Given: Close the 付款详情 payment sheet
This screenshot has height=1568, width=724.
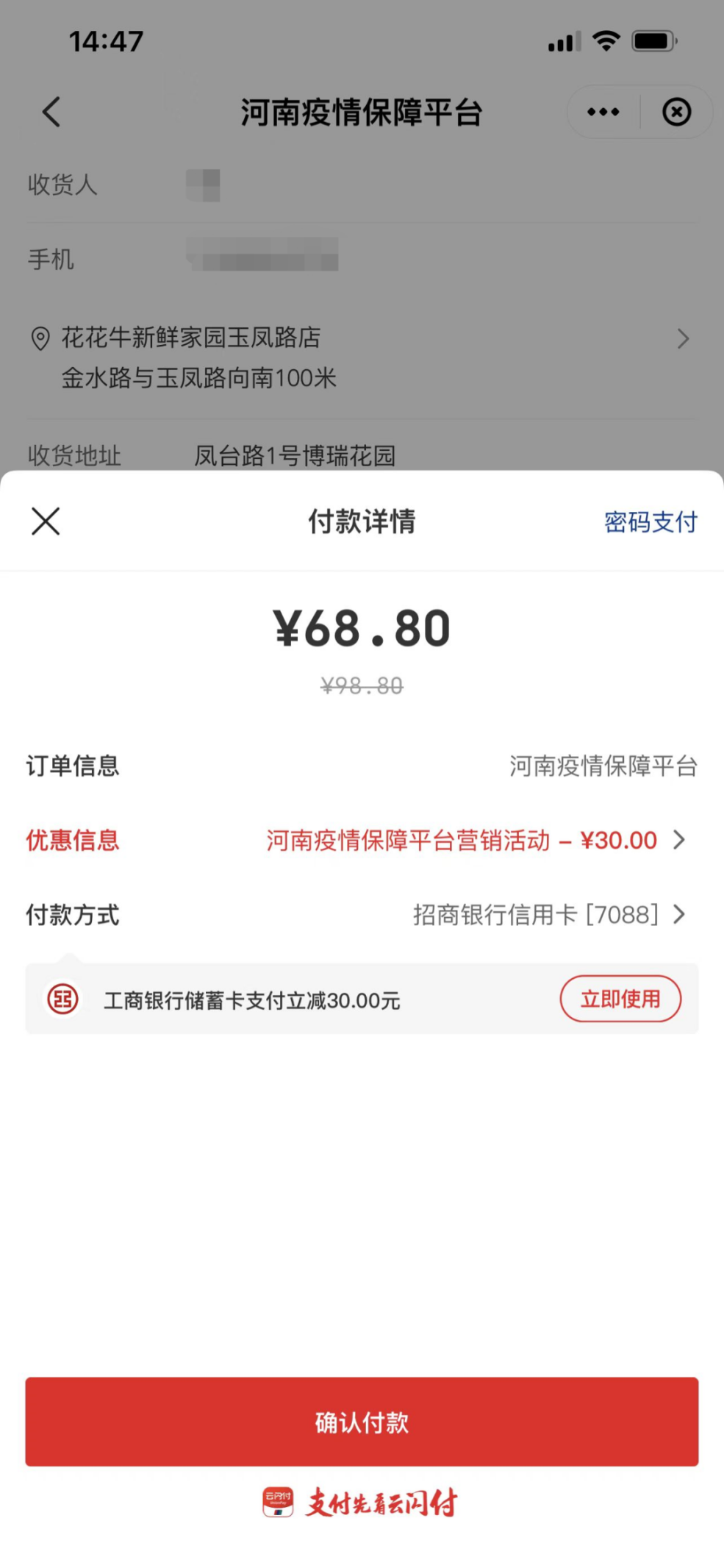Looking at the screenshot, I should (46, 521).
